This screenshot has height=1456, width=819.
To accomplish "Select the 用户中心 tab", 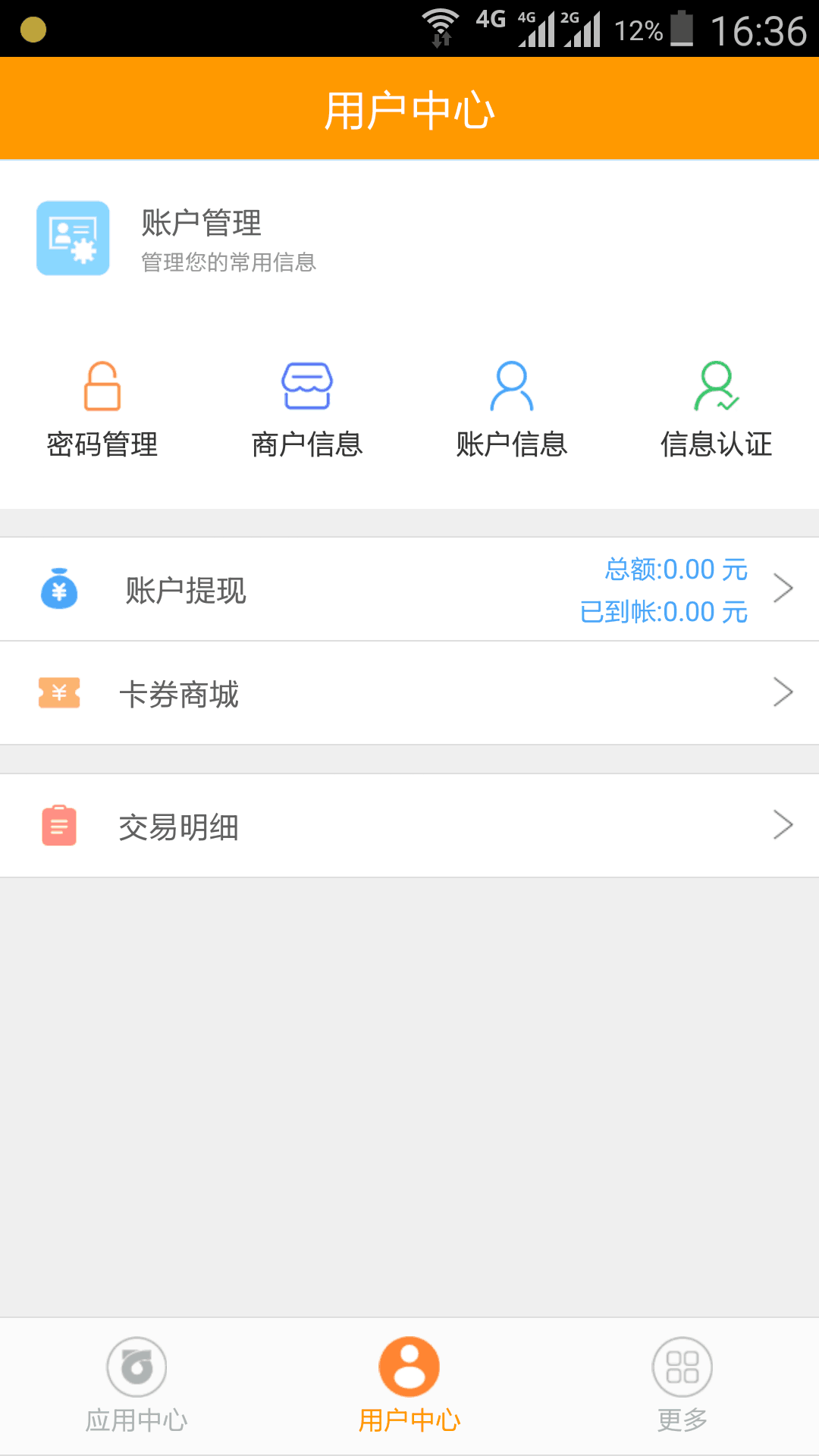I will 409,1385.
